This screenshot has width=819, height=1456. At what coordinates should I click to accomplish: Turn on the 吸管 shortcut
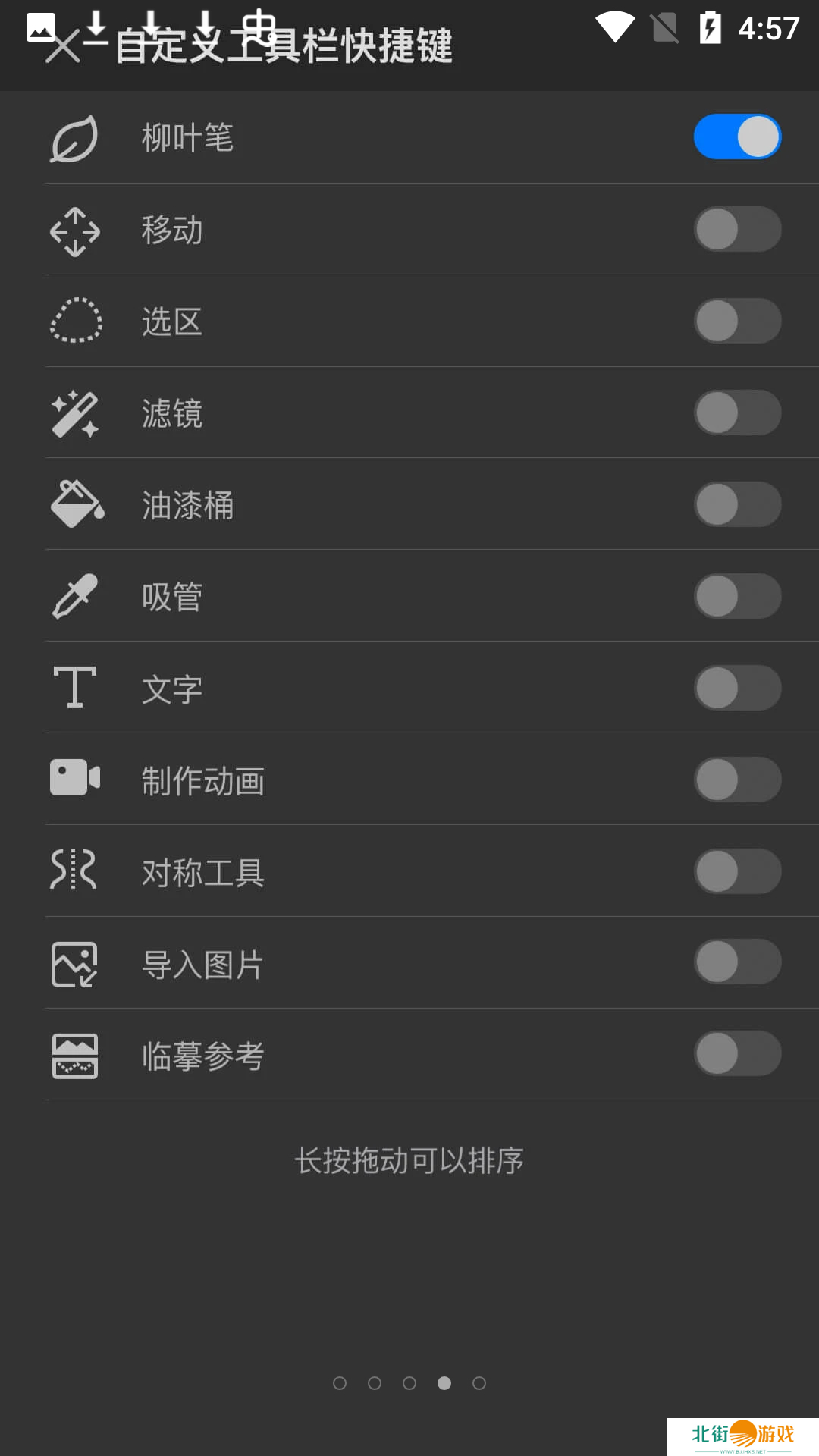(737, 596)
